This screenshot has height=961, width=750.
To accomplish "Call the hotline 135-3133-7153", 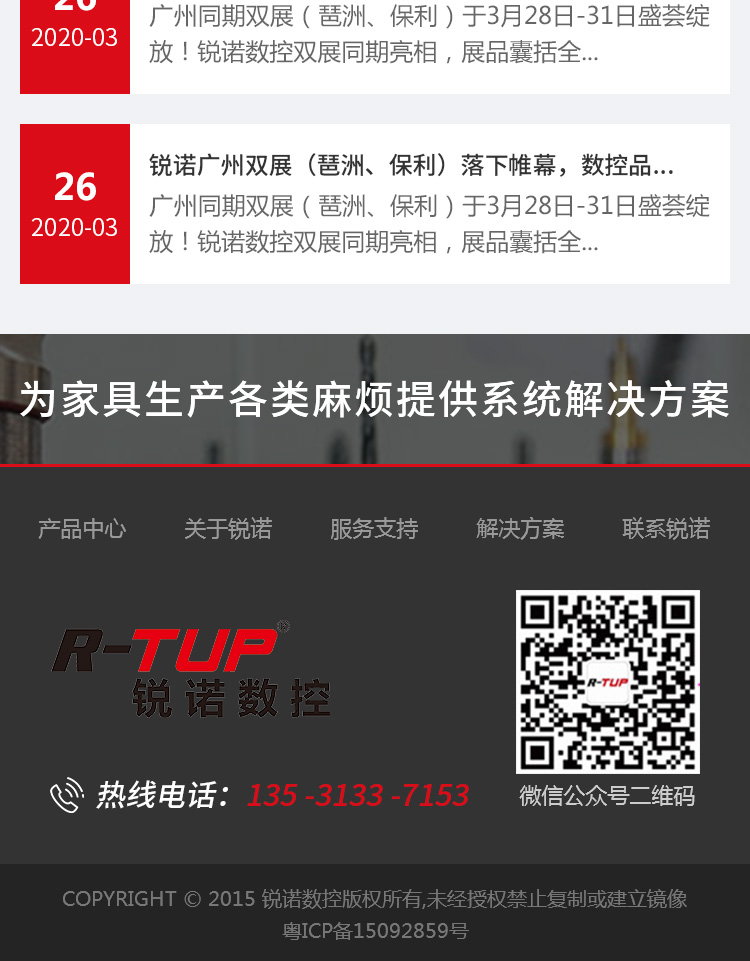I will click(357, 795).
